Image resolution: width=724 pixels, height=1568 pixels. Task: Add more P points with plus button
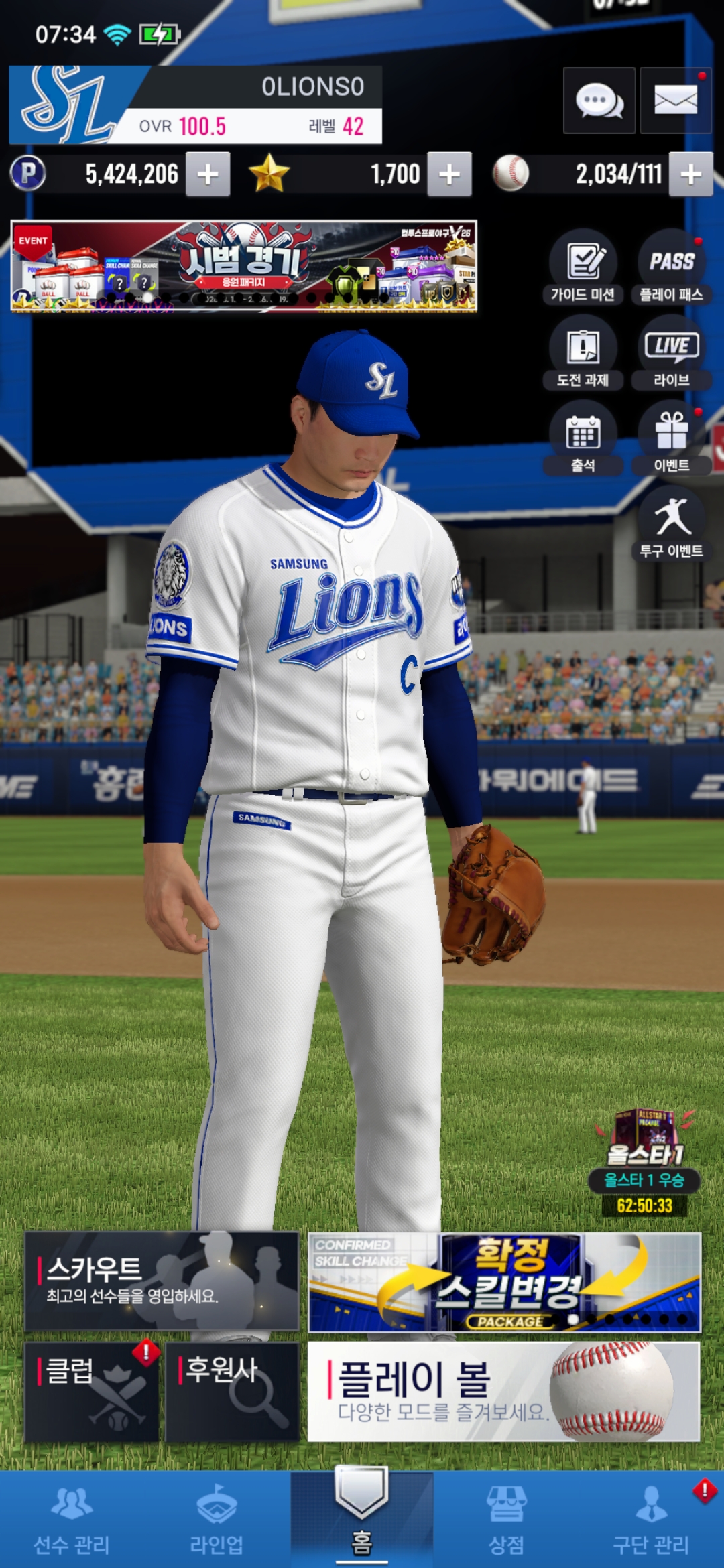coord(208,174)
